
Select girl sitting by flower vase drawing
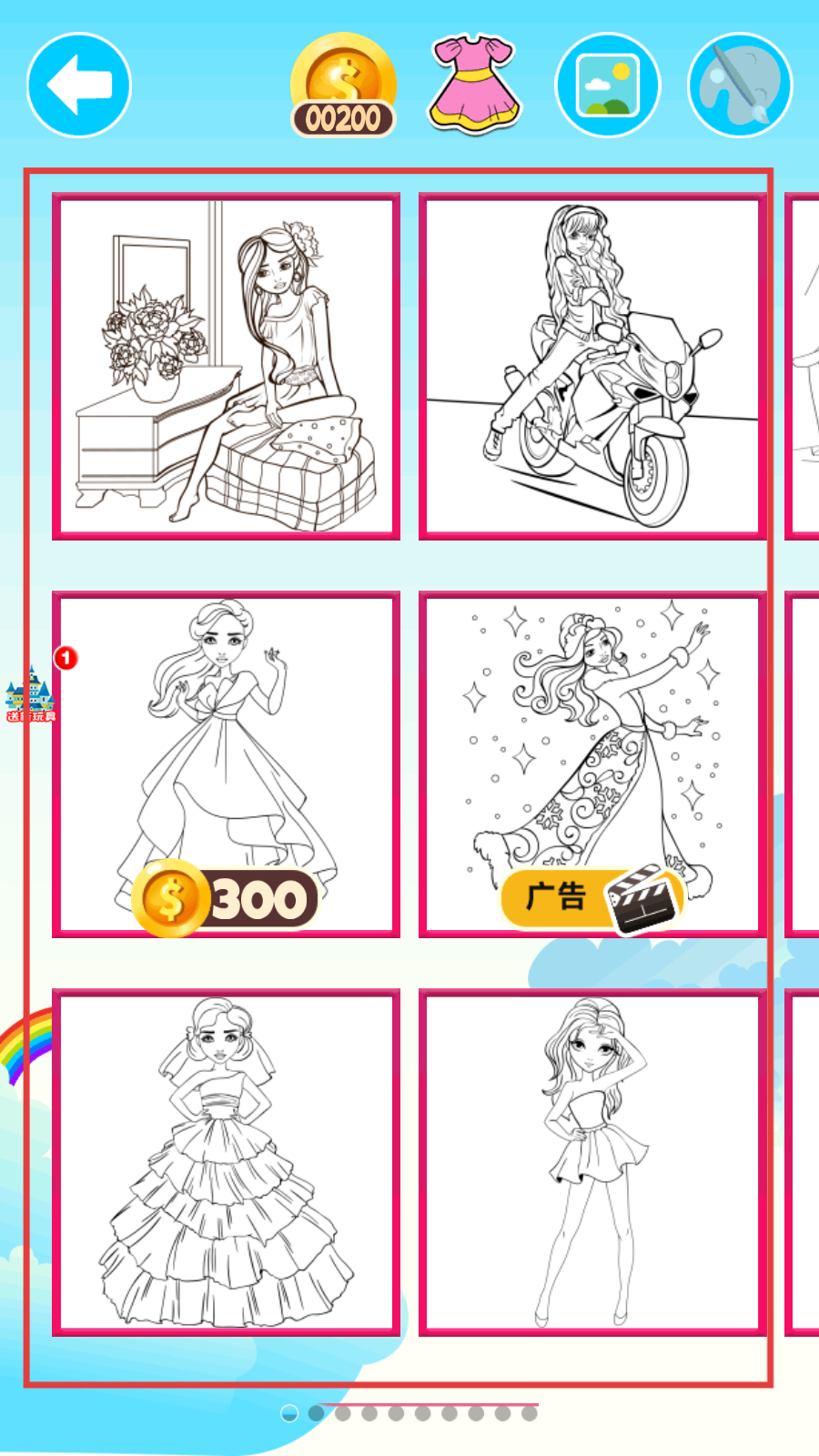pyautogui.click(x=226, y=366)
